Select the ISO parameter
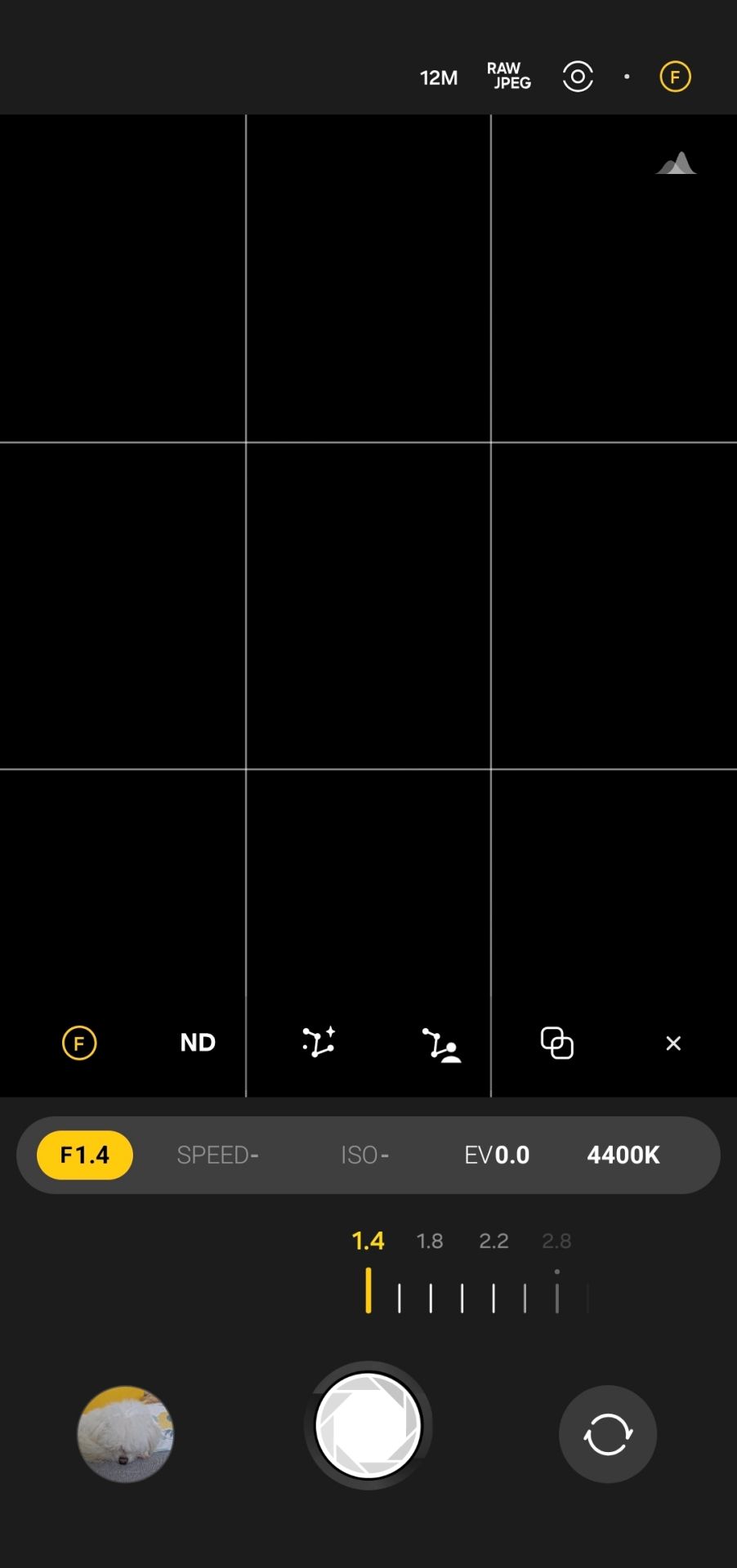Viewport: 737px width, 1568px height. coord(364,1155)
